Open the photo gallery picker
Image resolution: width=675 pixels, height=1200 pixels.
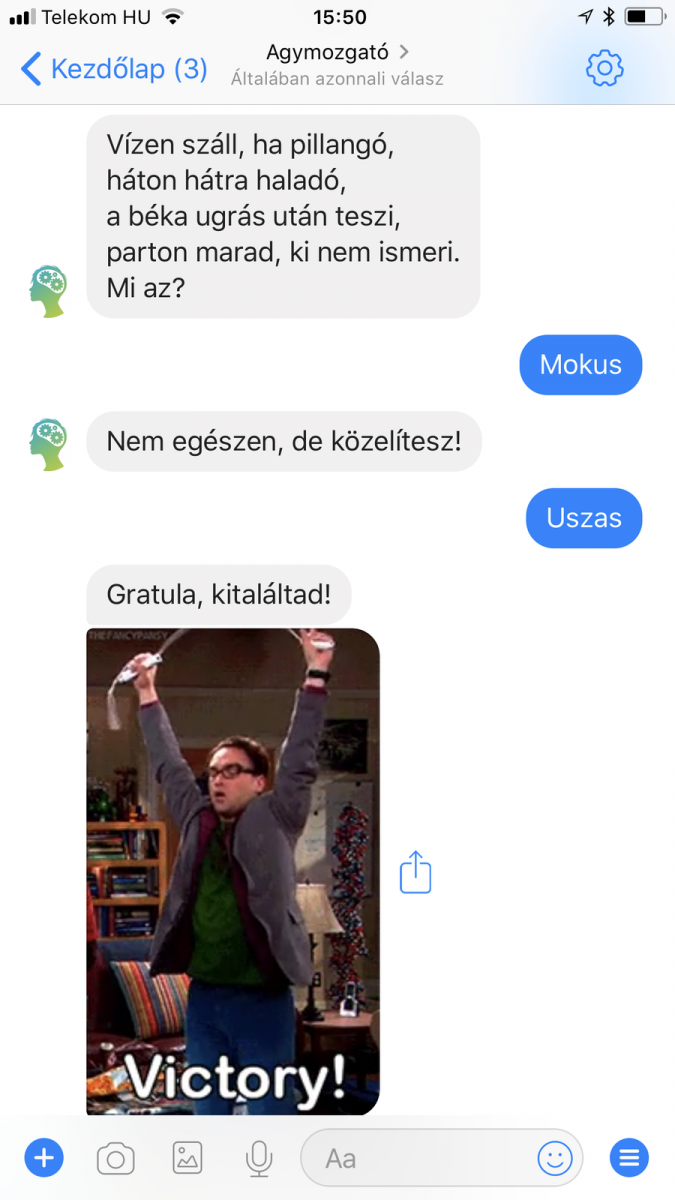point(188,1158)
